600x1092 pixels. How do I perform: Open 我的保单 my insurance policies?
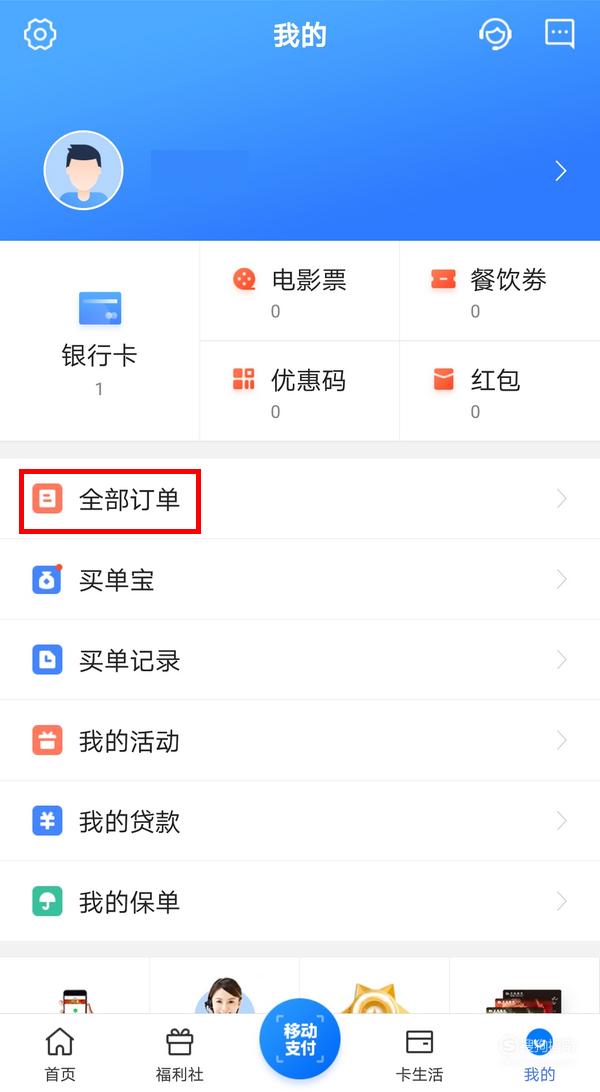(300, 901)
